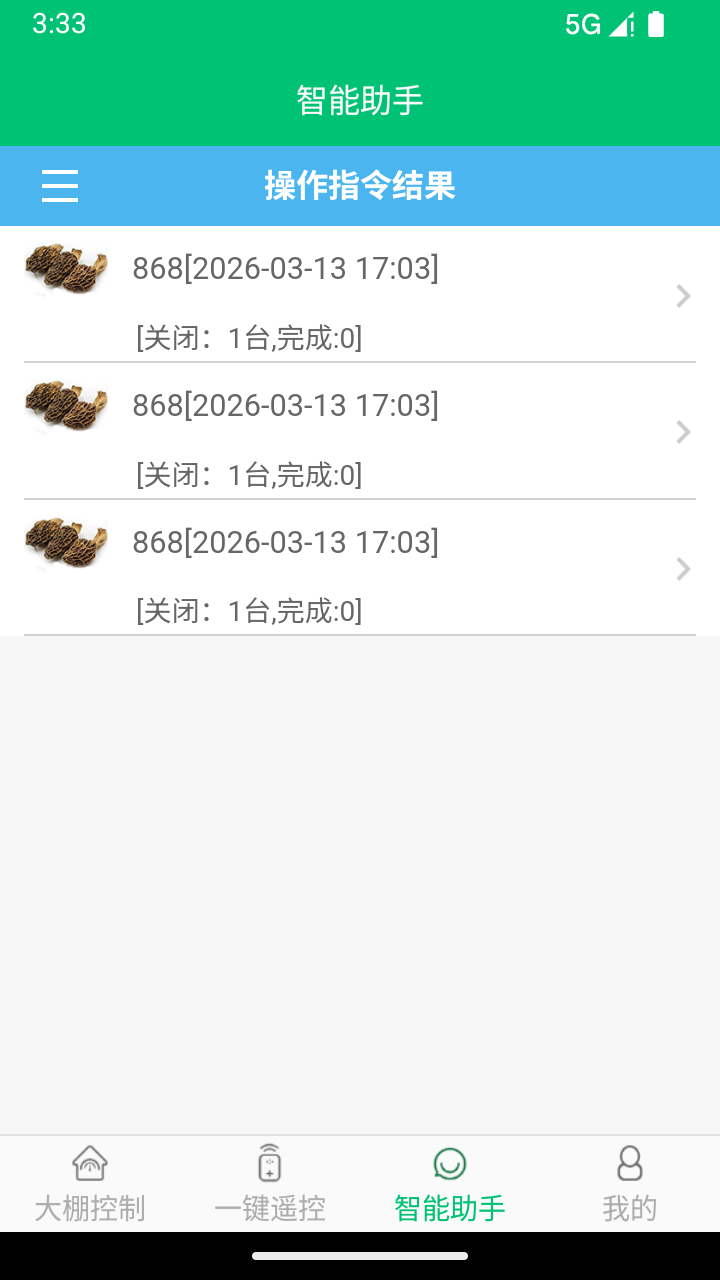Open the first 868 command result row

[x=360, y=295]
